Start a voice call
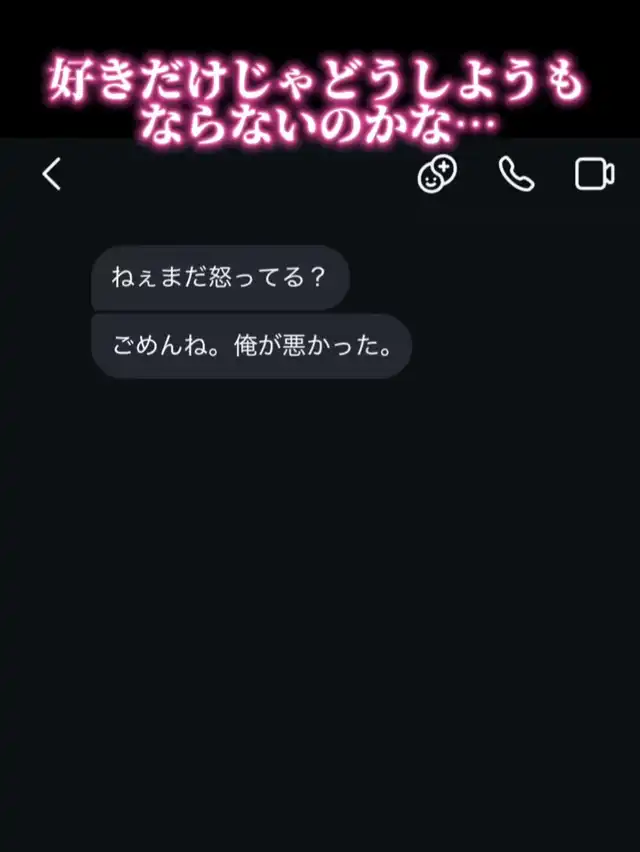Image resolution: width=640 pixels, height=852 pixels. pyautogui.click(x=516, y=174)
